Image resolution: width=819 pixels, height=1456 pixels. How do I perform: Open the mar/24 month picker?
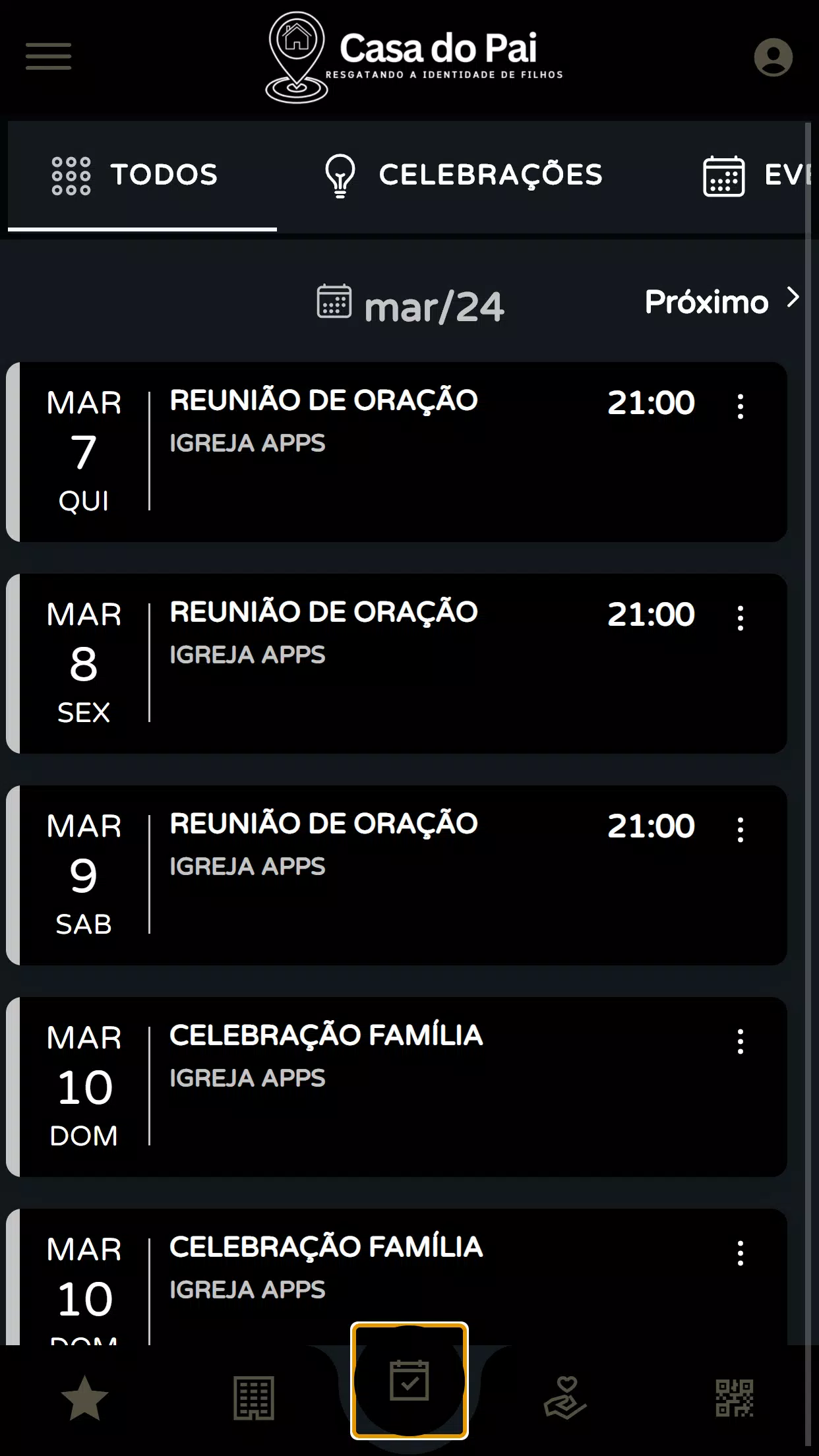tap(410, 305)
